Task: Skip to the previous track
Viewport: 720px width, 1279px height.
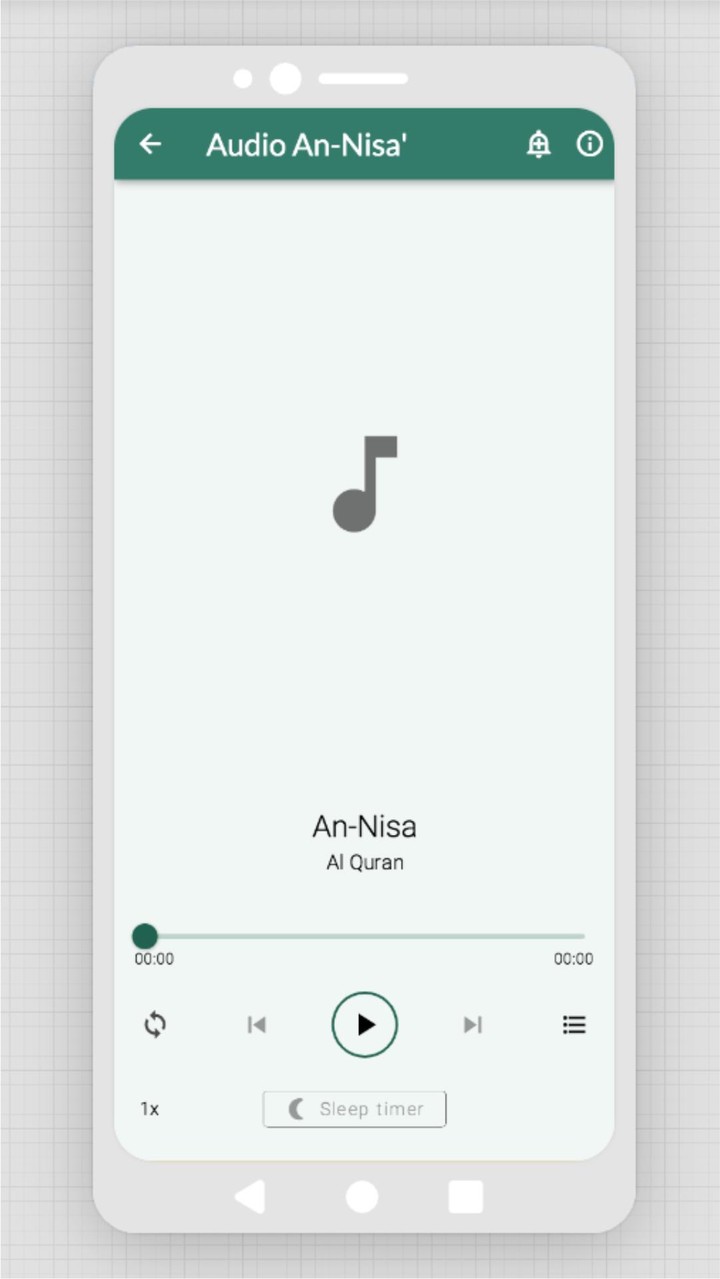Action: 257,1024
